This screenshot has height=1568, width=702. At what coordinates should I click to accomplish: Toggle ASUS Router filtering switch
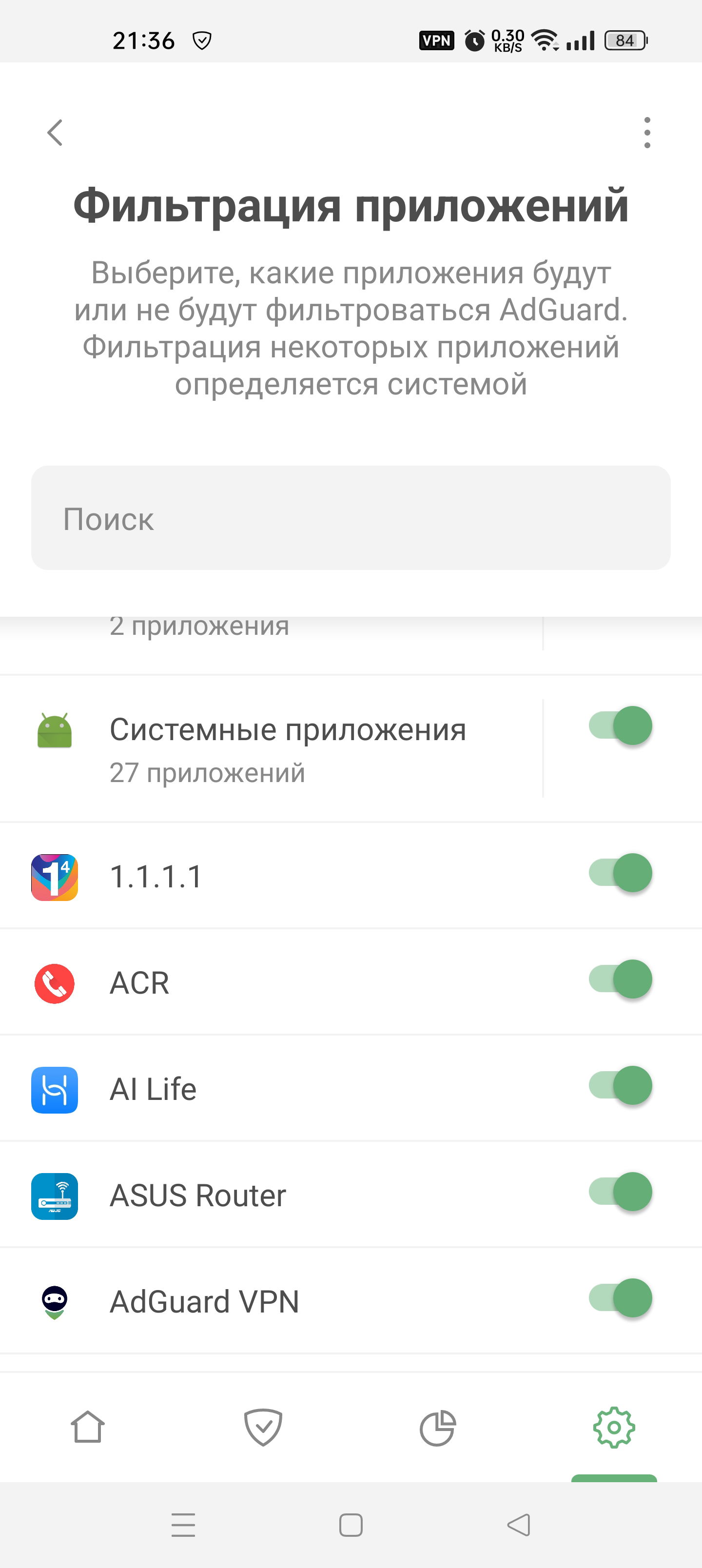pyautogui.click(x=621, y=1192)
